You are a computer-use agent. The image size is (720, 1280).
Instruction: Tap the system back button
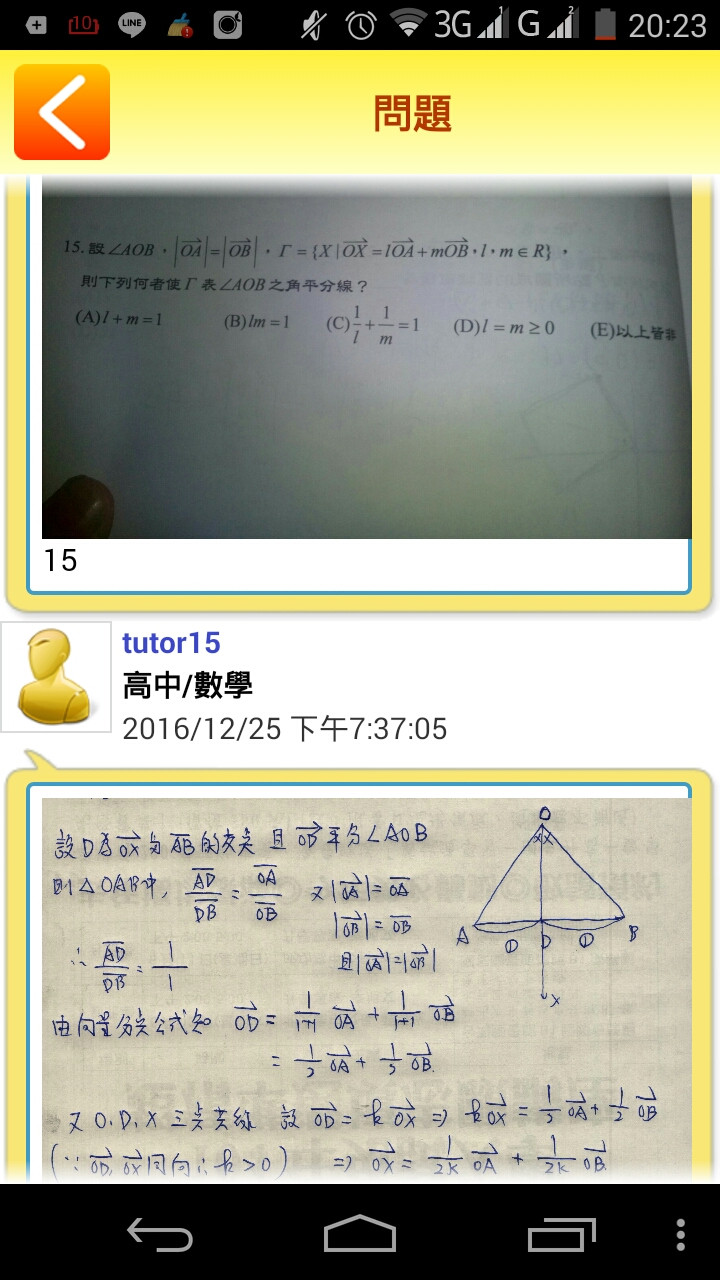(x=160, y=1234)
